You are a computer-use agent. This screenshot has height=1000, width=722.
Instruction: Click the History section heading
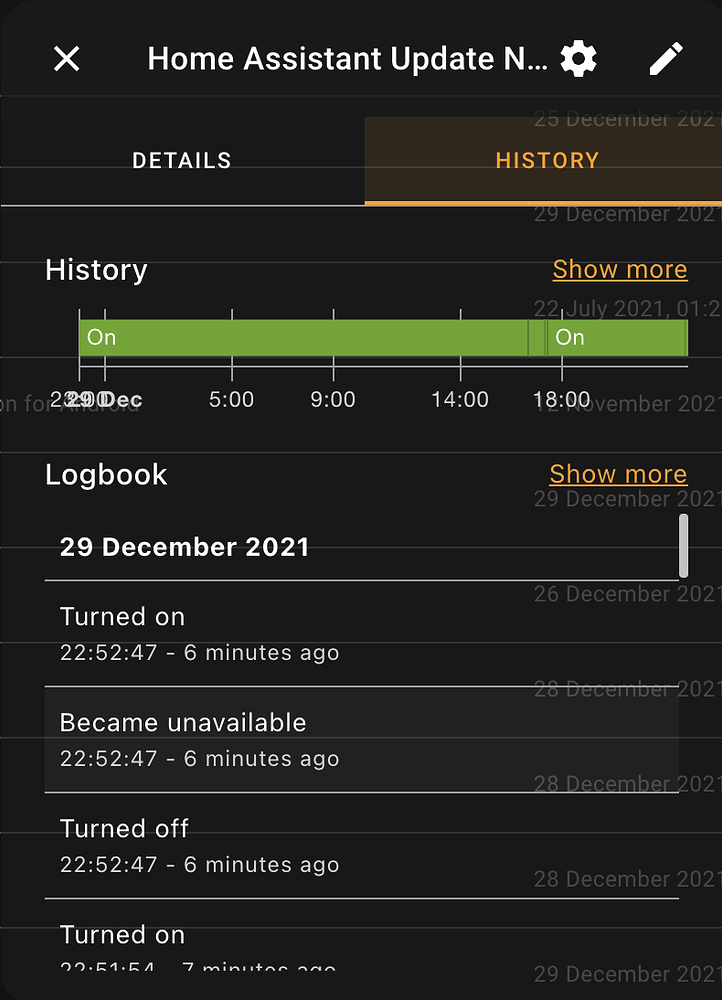pos(96,270)
